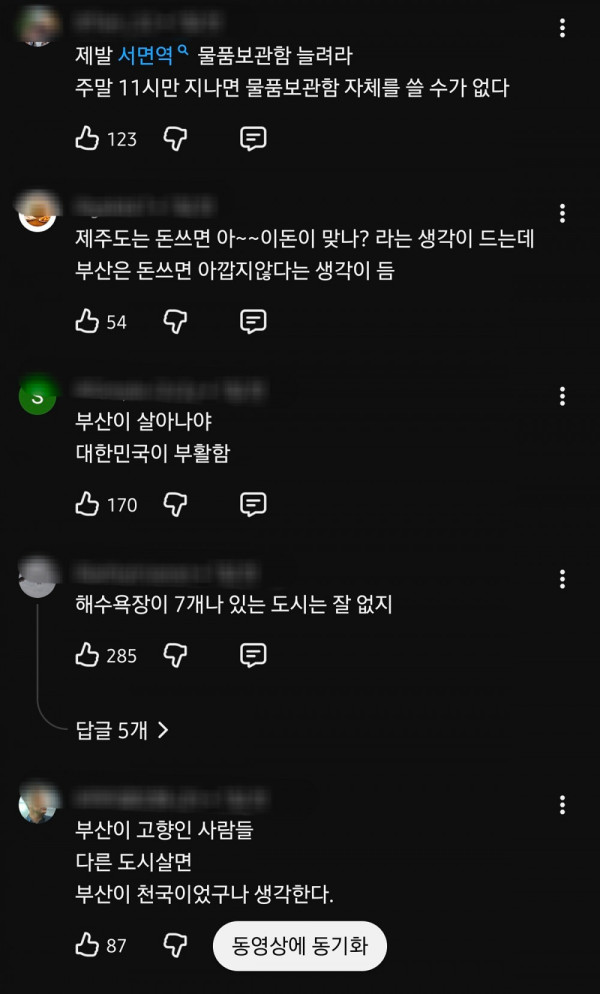Open options menu for 서면역 comment
Screen dimensions: 600x994
click(563, 29)
